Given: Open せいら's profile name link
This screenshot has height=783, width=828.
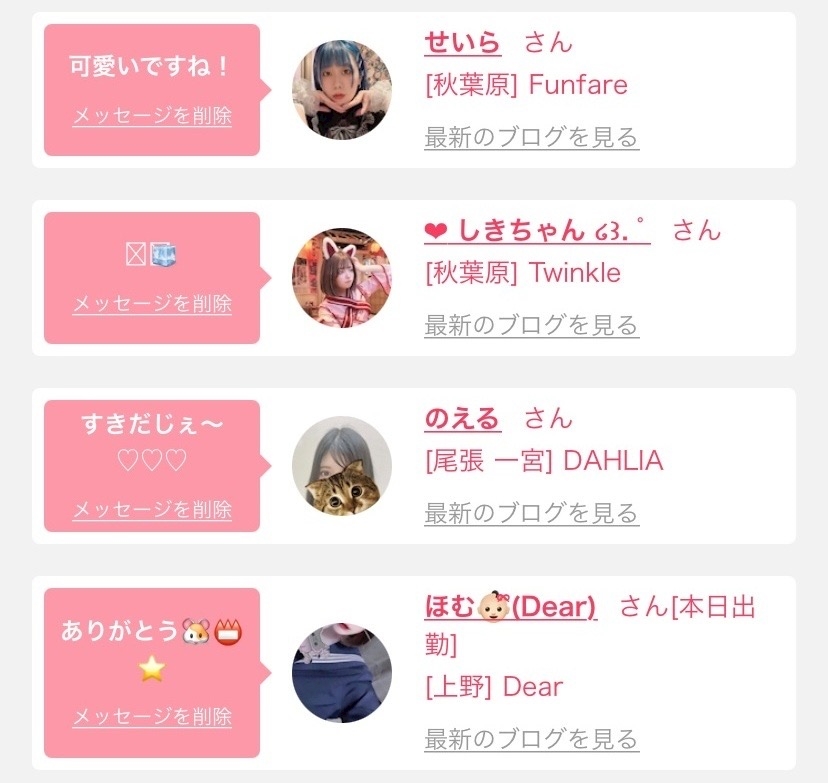Looking at the screenshot, I should click(462, 42).
